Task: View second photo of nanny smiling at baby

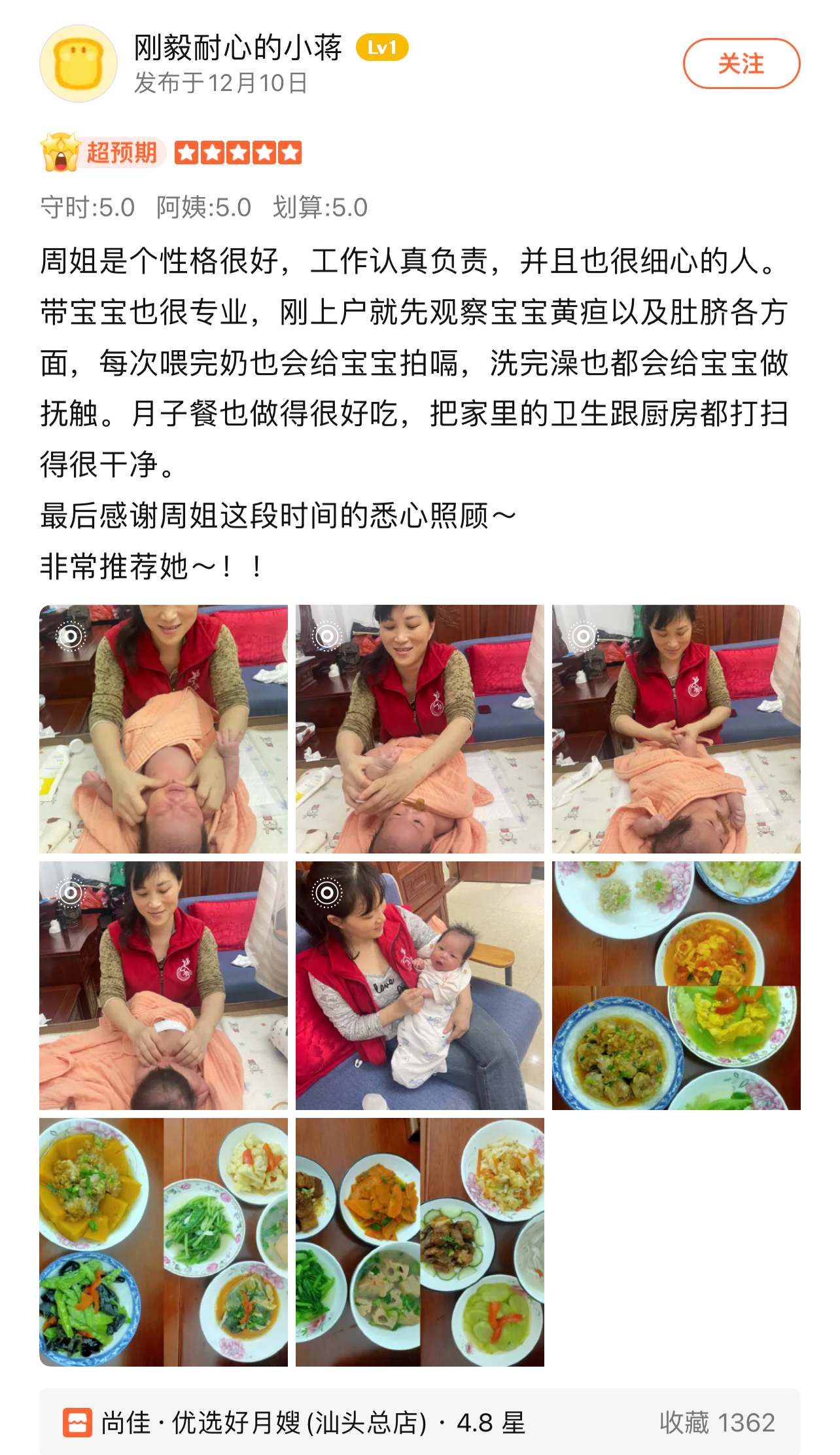Action: pos(419,728)
